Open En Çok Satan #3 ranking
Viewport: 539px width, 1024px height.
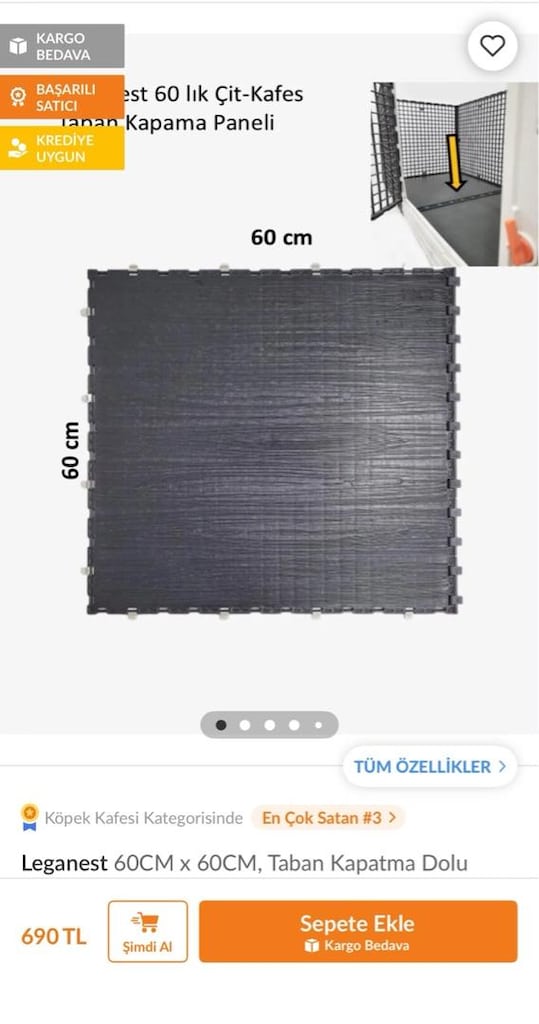(328, 818)
